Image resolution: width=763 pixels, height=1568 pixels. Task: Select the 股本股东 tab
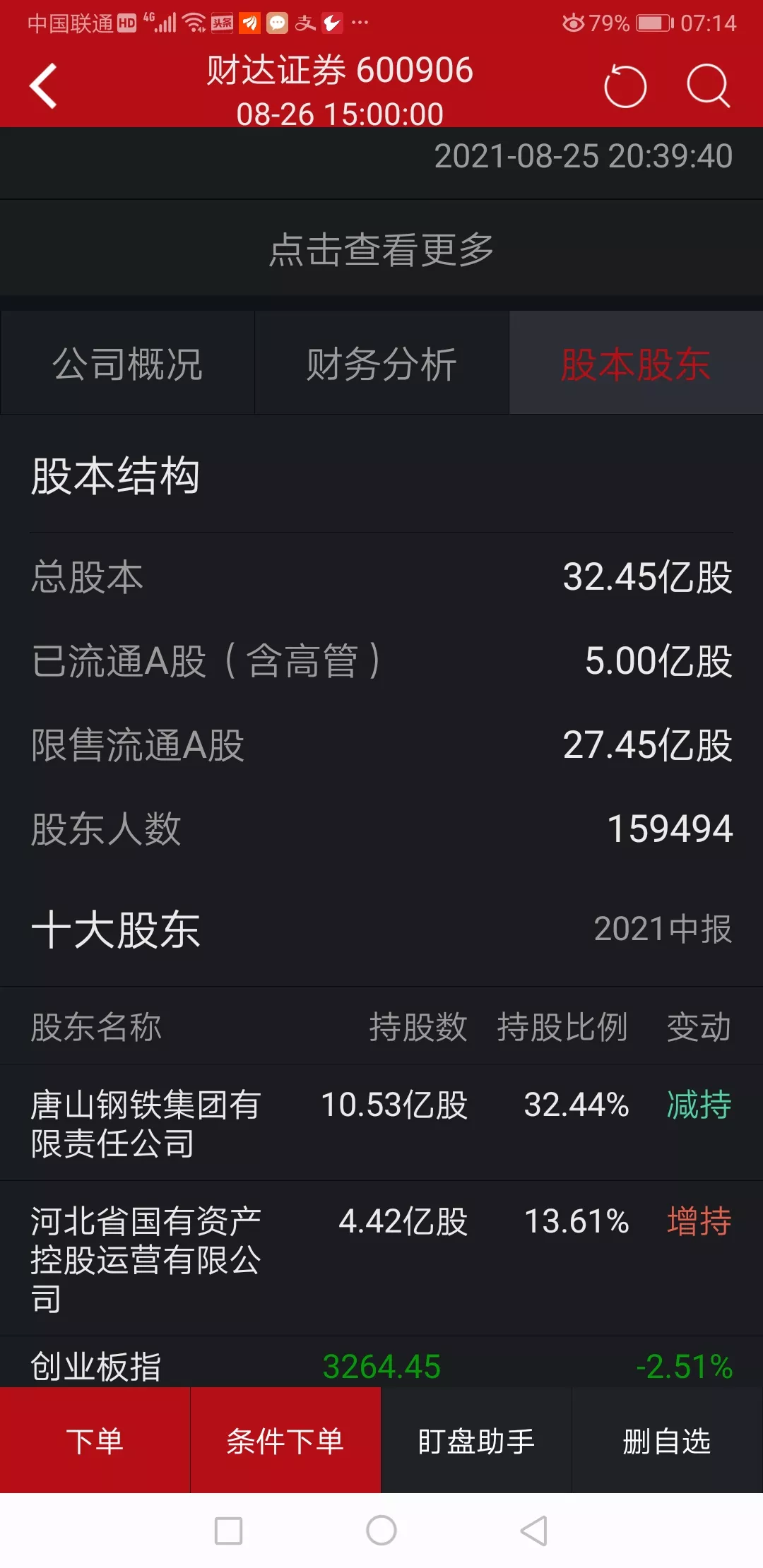coord(635,364)
